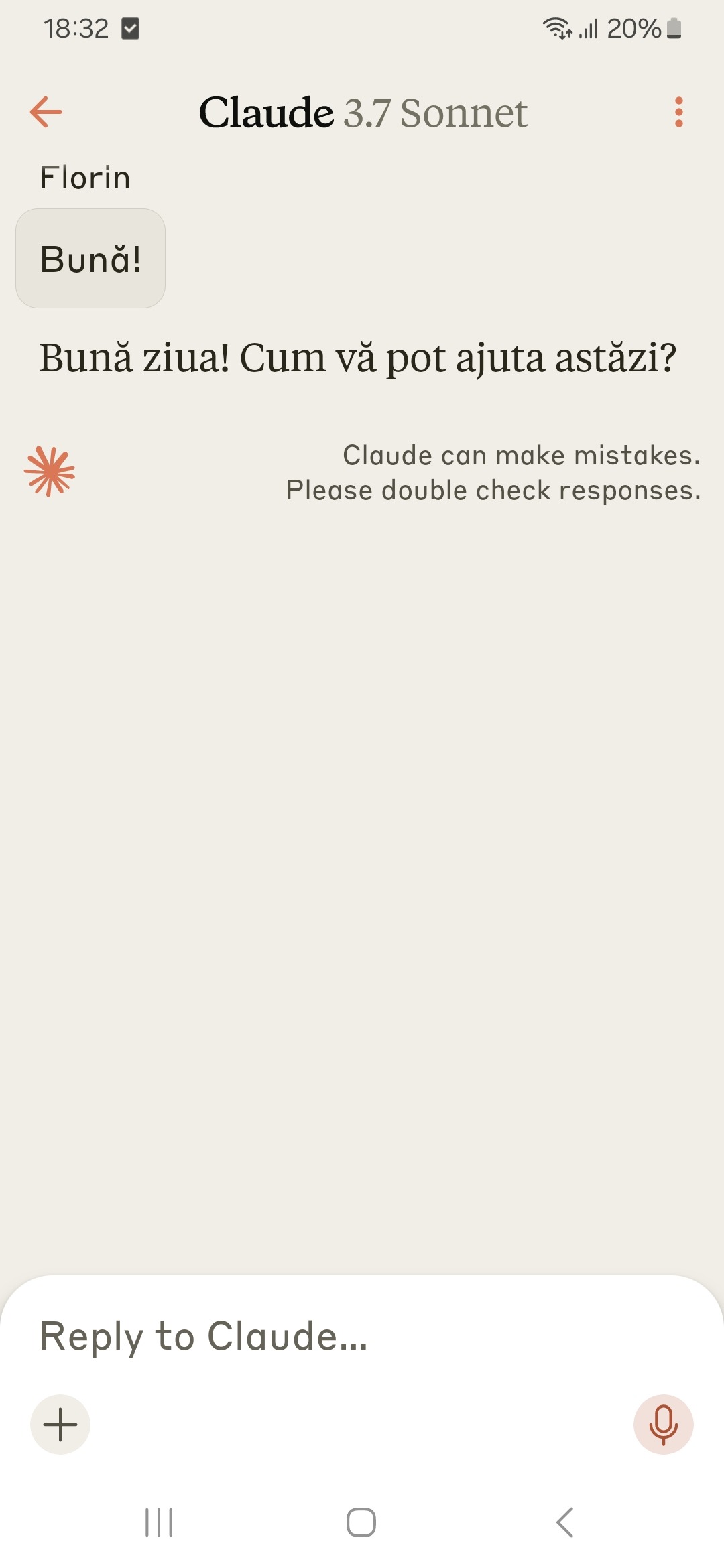Go back using the orange arrow

click(46, 112)
